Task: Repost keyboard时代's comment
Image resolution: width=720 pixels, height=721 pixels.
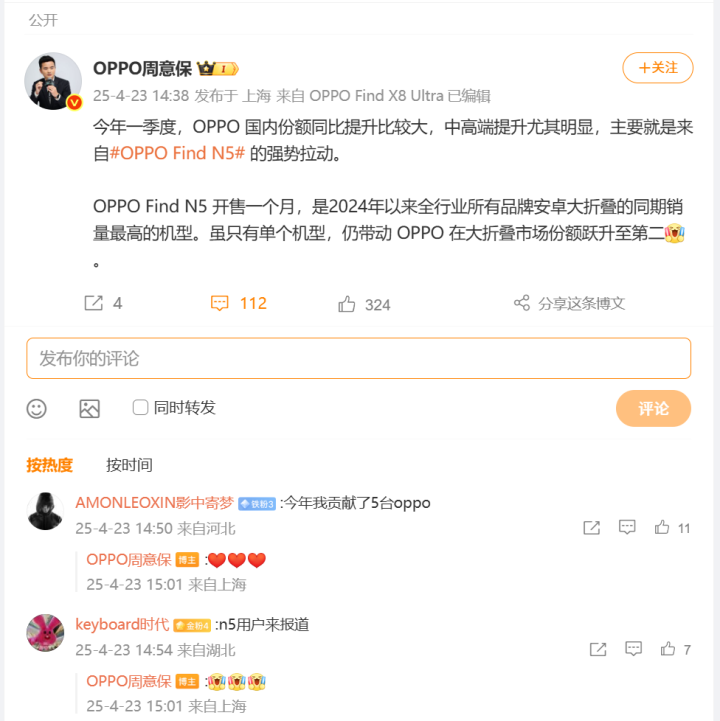Action: click(597, 649)
